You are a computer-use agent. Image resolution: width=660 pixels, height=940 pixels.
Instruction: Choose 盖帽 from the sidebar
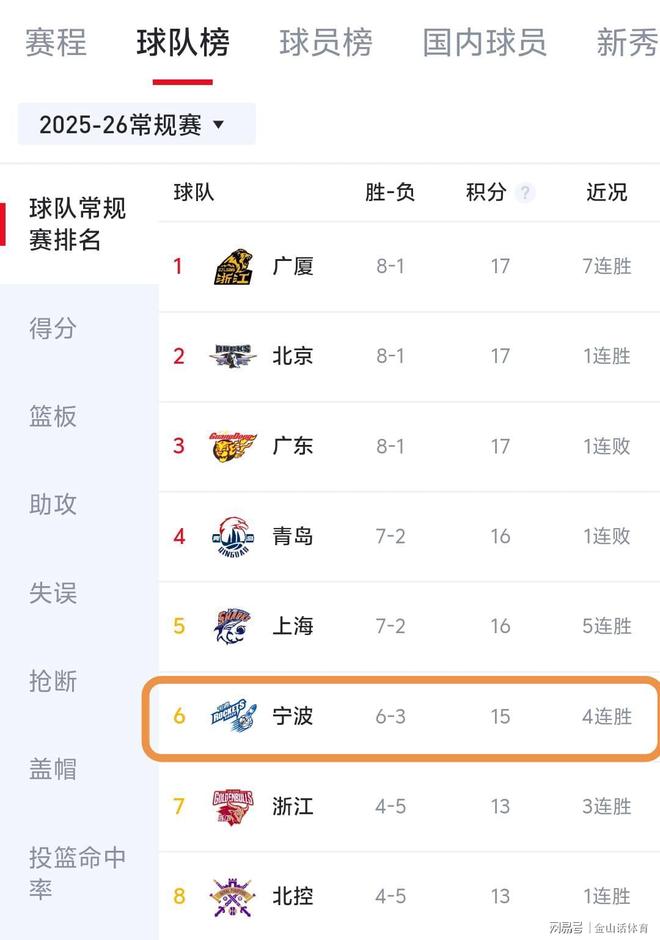pyautogui.click(x=53, y=769)
